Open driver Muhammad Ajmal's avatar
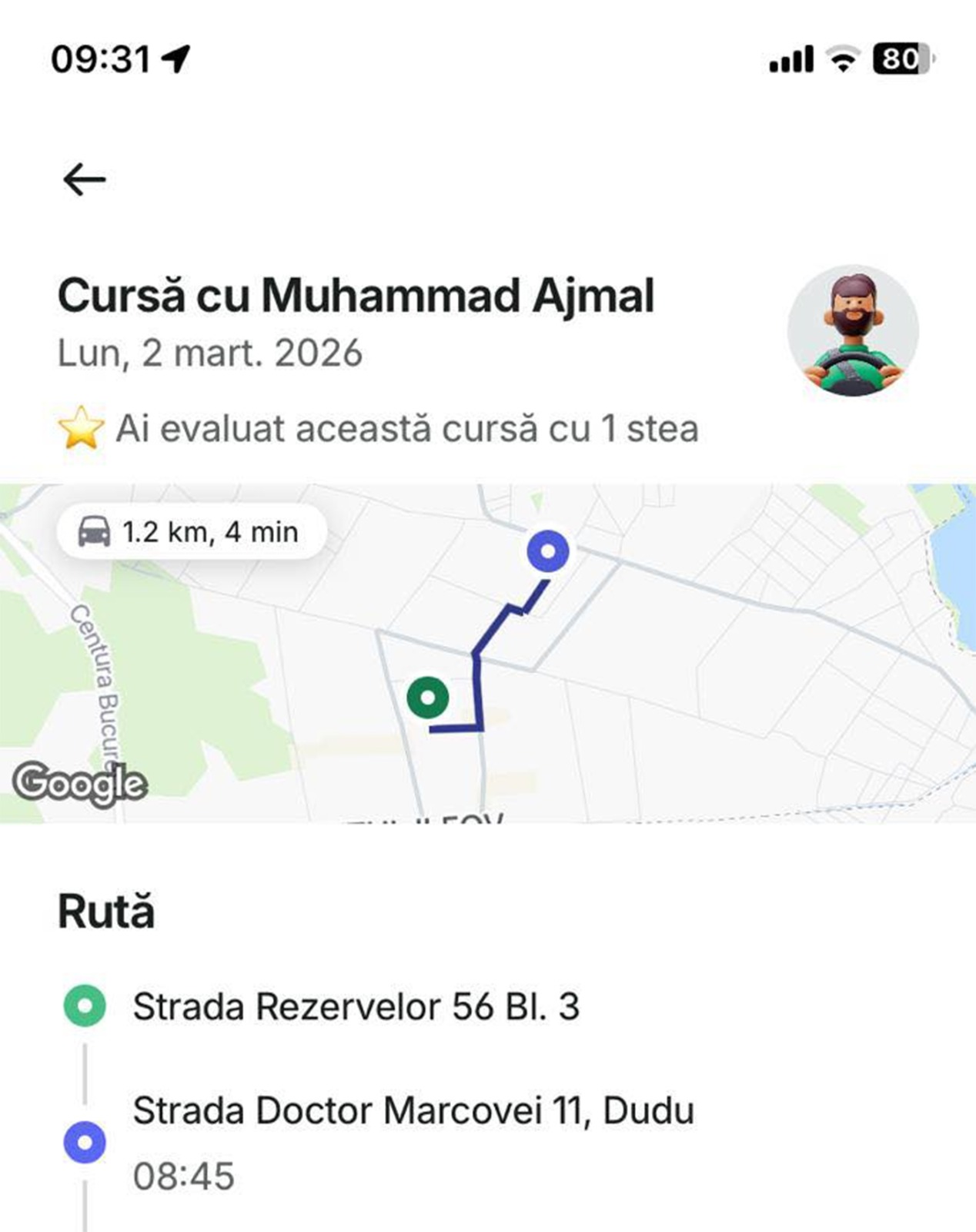 pos(853,331)
